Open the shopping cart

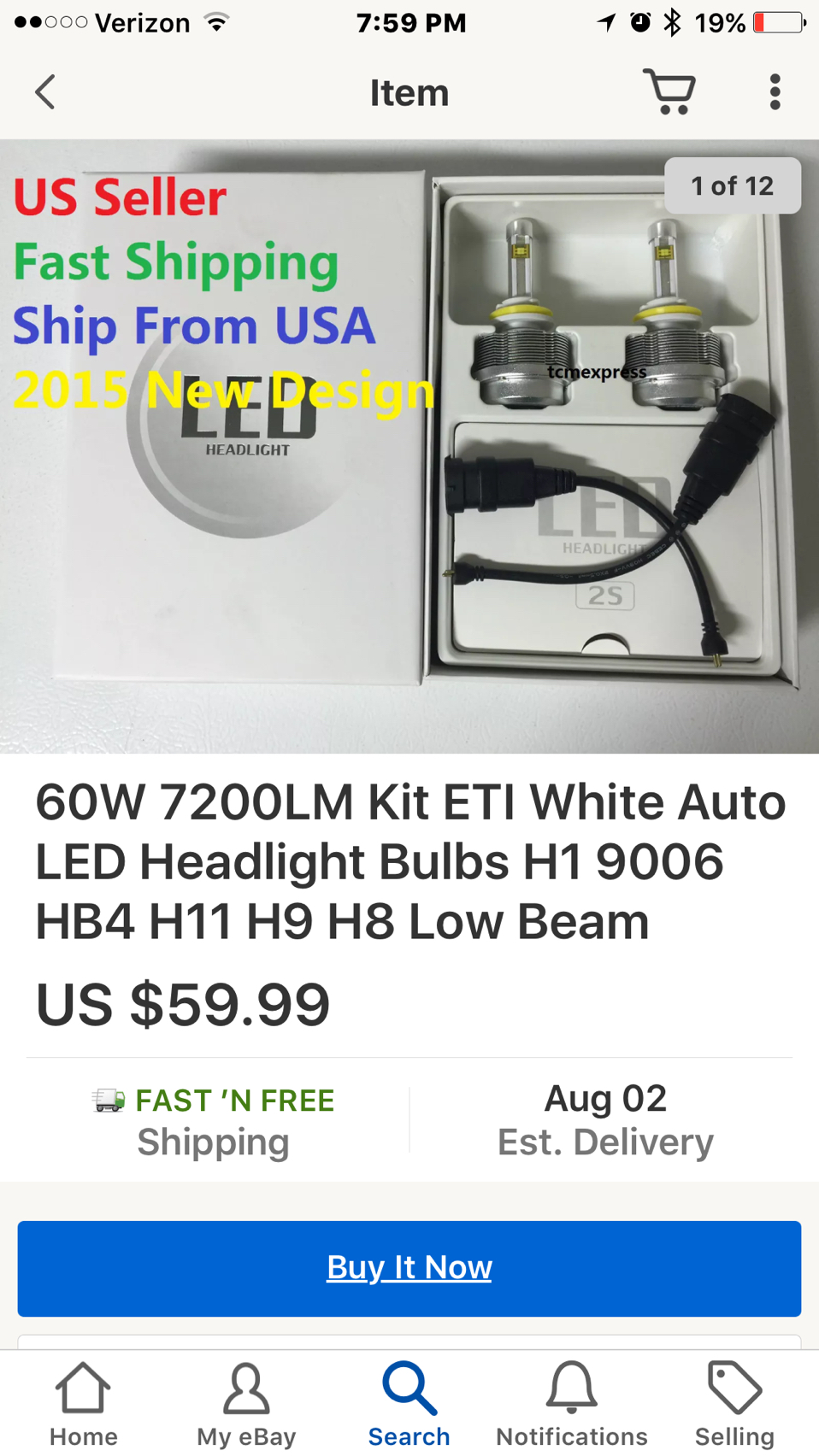coord(669,91)
